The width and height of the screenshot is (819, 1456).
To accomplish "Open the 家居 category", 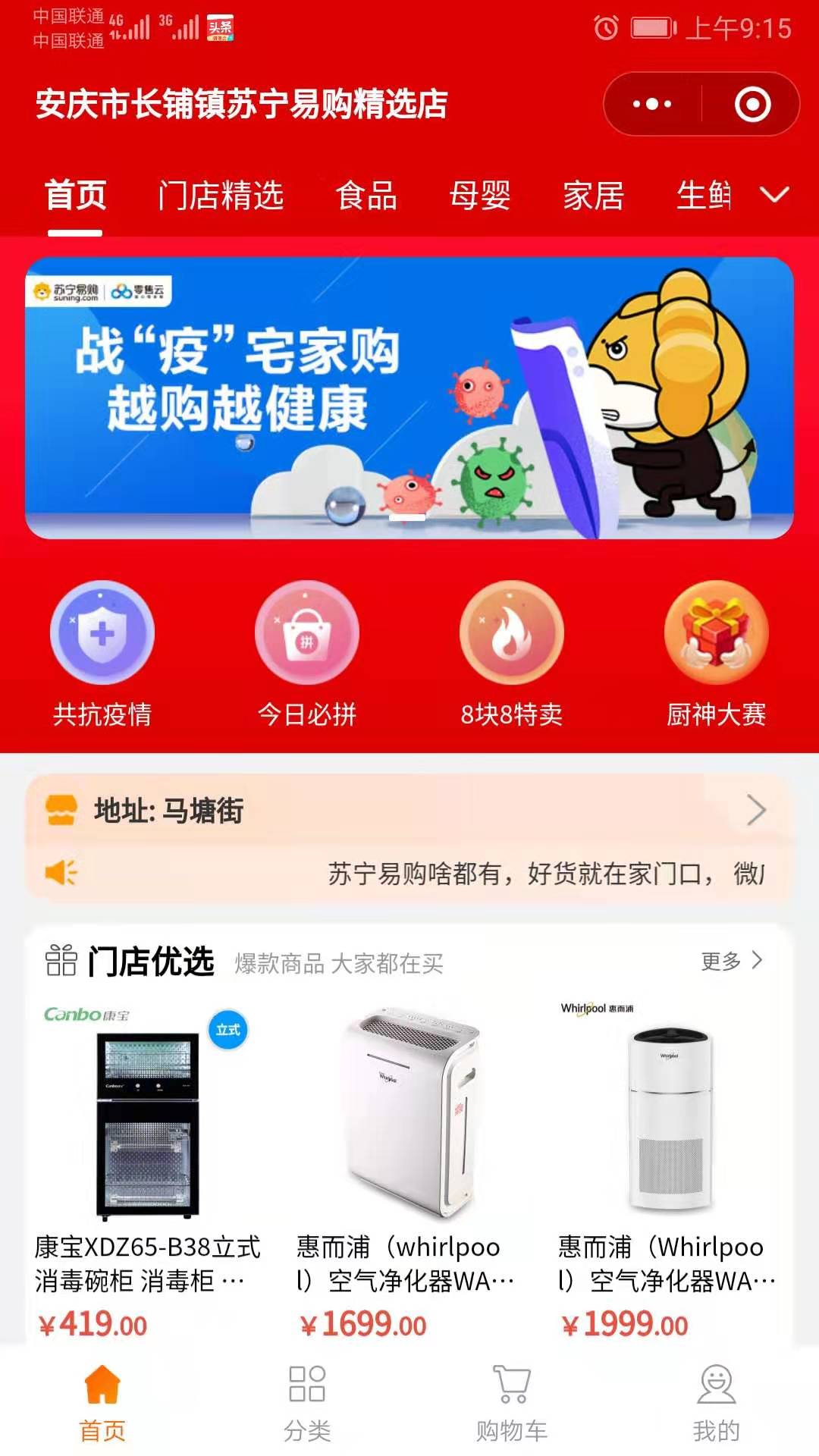I will [593, 196].
